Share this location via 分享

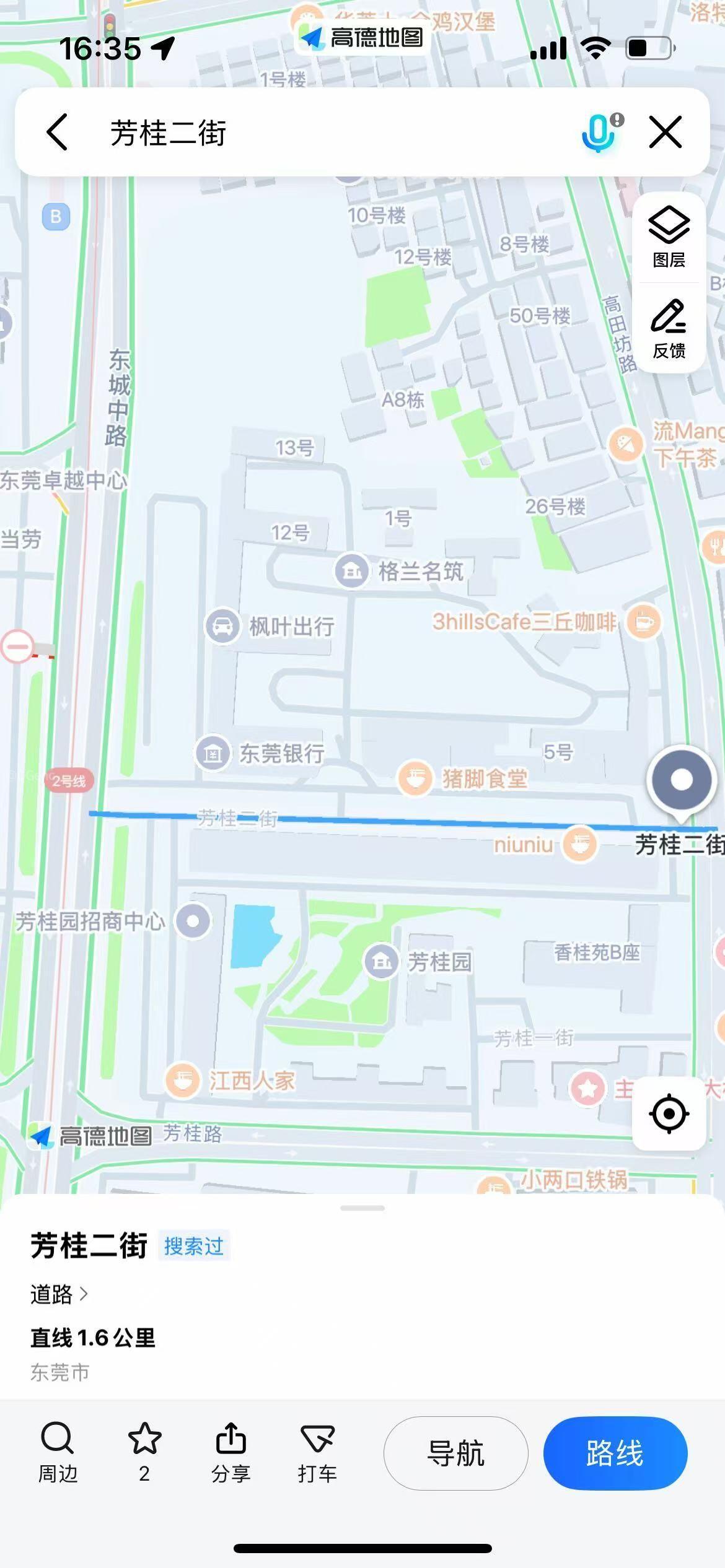tap(231, 1453)
